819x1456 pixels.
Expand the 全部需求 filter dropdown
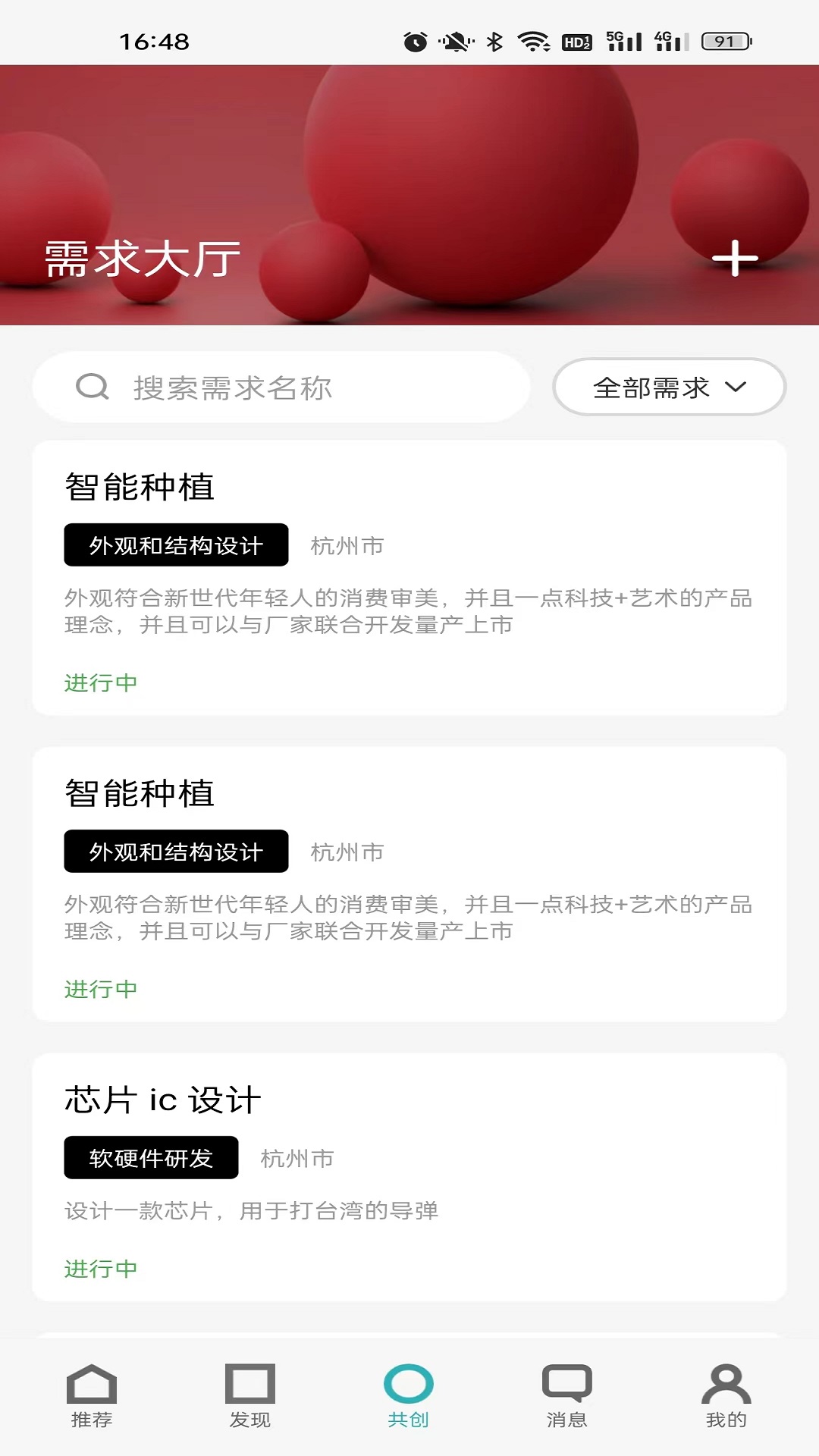[x=669, y=388]
